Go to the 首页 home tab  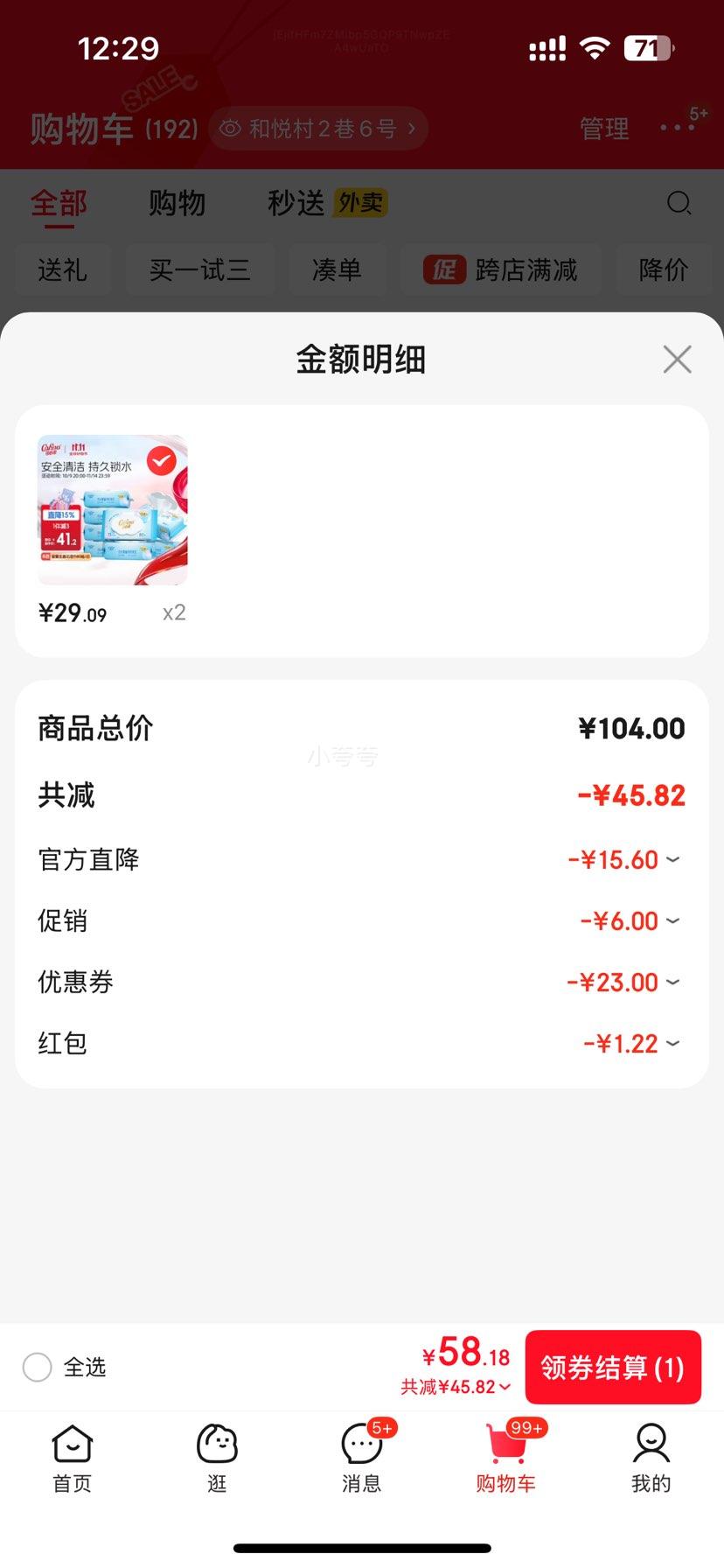click(73, 1458)
